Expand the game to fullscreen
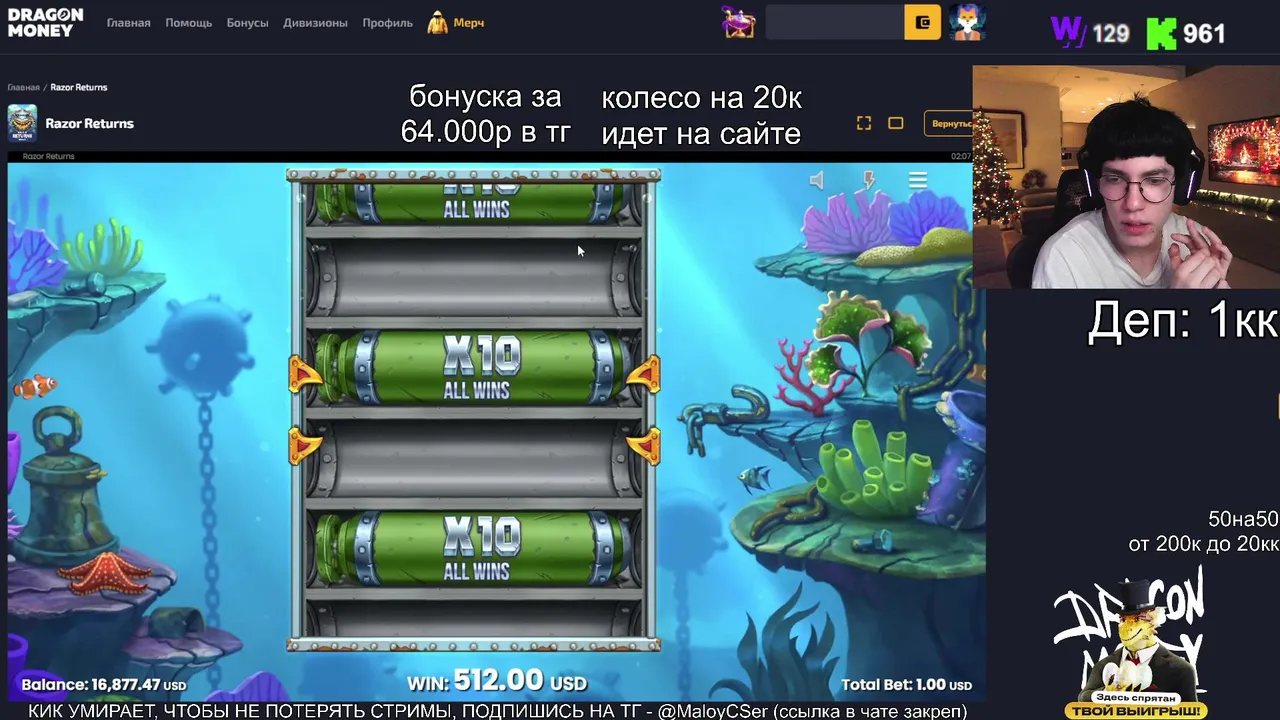 pos(864,123)
